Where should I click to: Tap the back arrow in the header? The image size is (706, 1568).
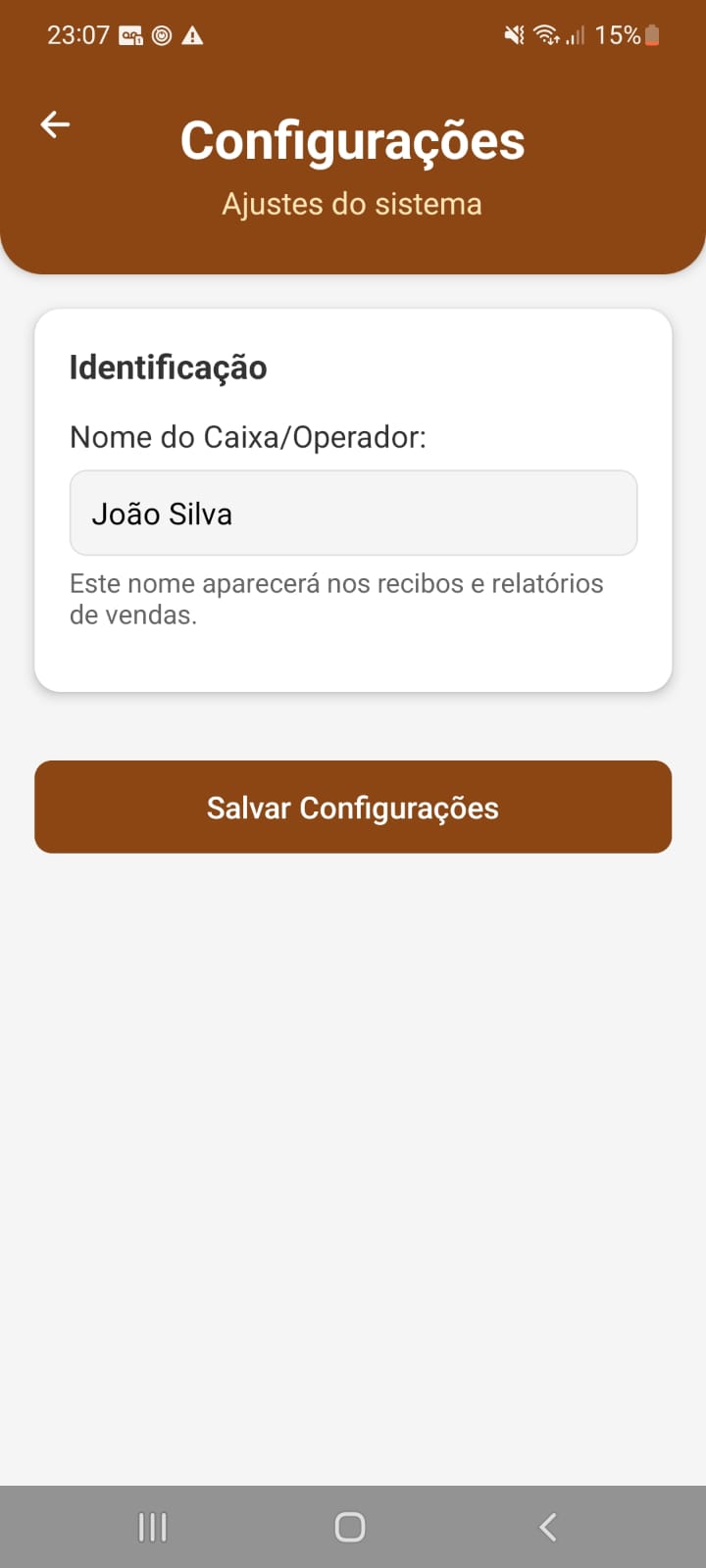(55, 123)
